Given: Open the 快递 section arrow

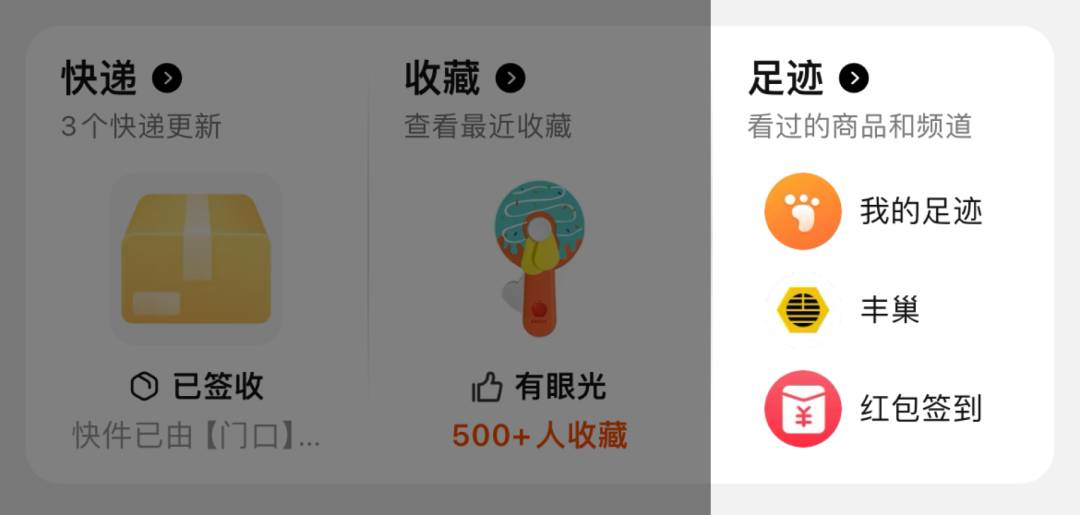Looking at the screenshot, I should coord(167,77).
